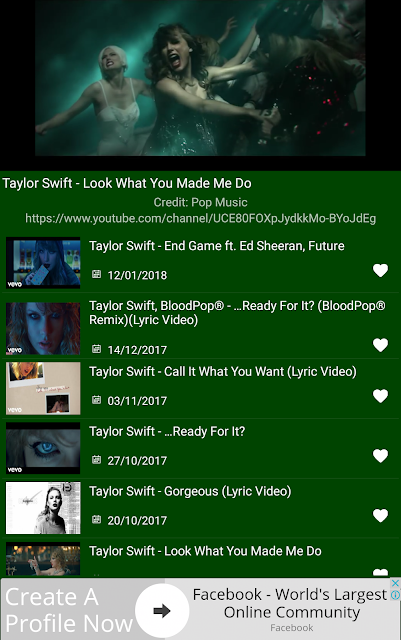Open End Game ft. Ed Sheeran, Future video
The image size is (401, 640).
(x=200, y=262)
